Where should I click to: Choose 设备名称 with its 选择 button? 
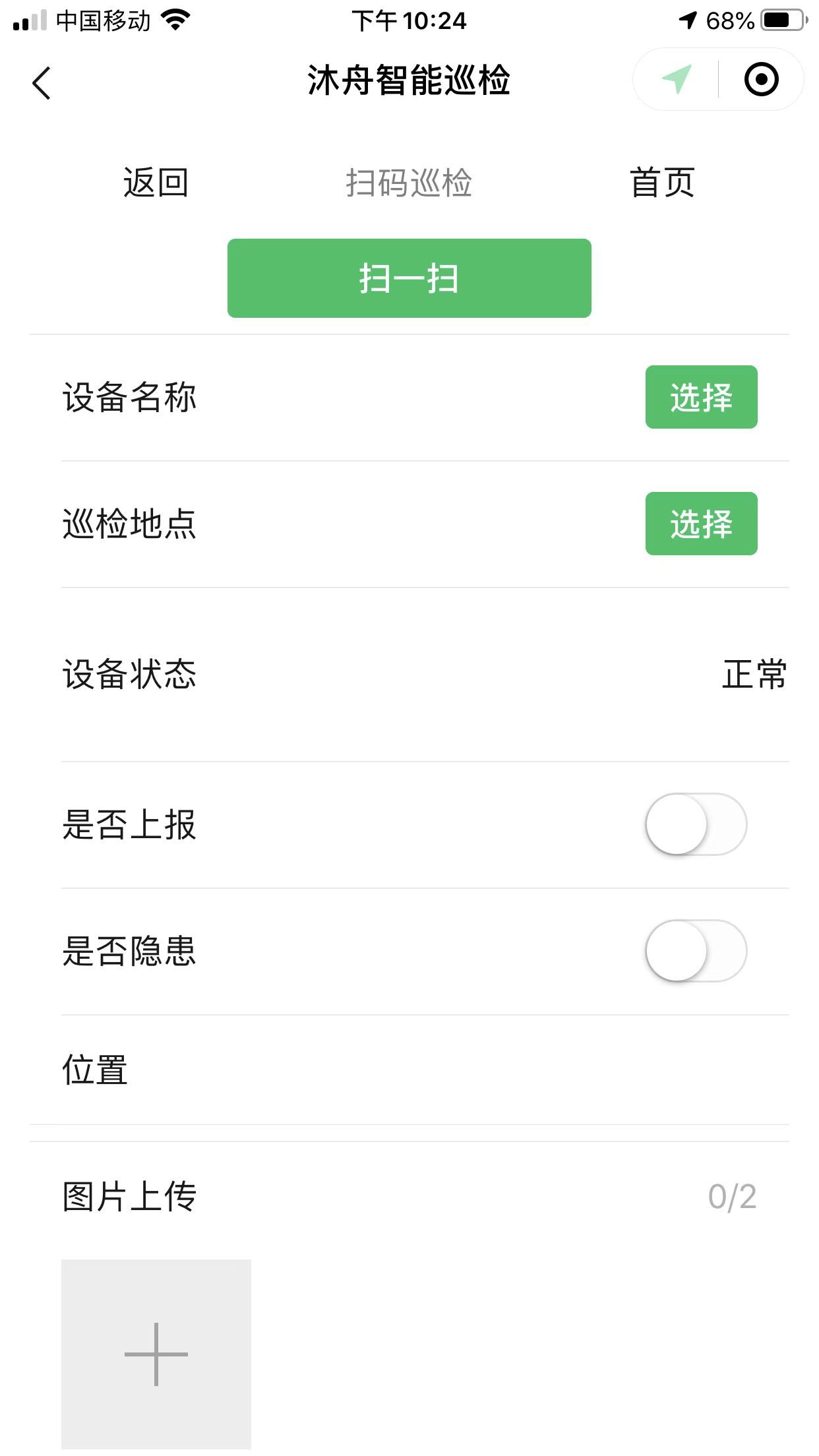[x=701, y=397]
